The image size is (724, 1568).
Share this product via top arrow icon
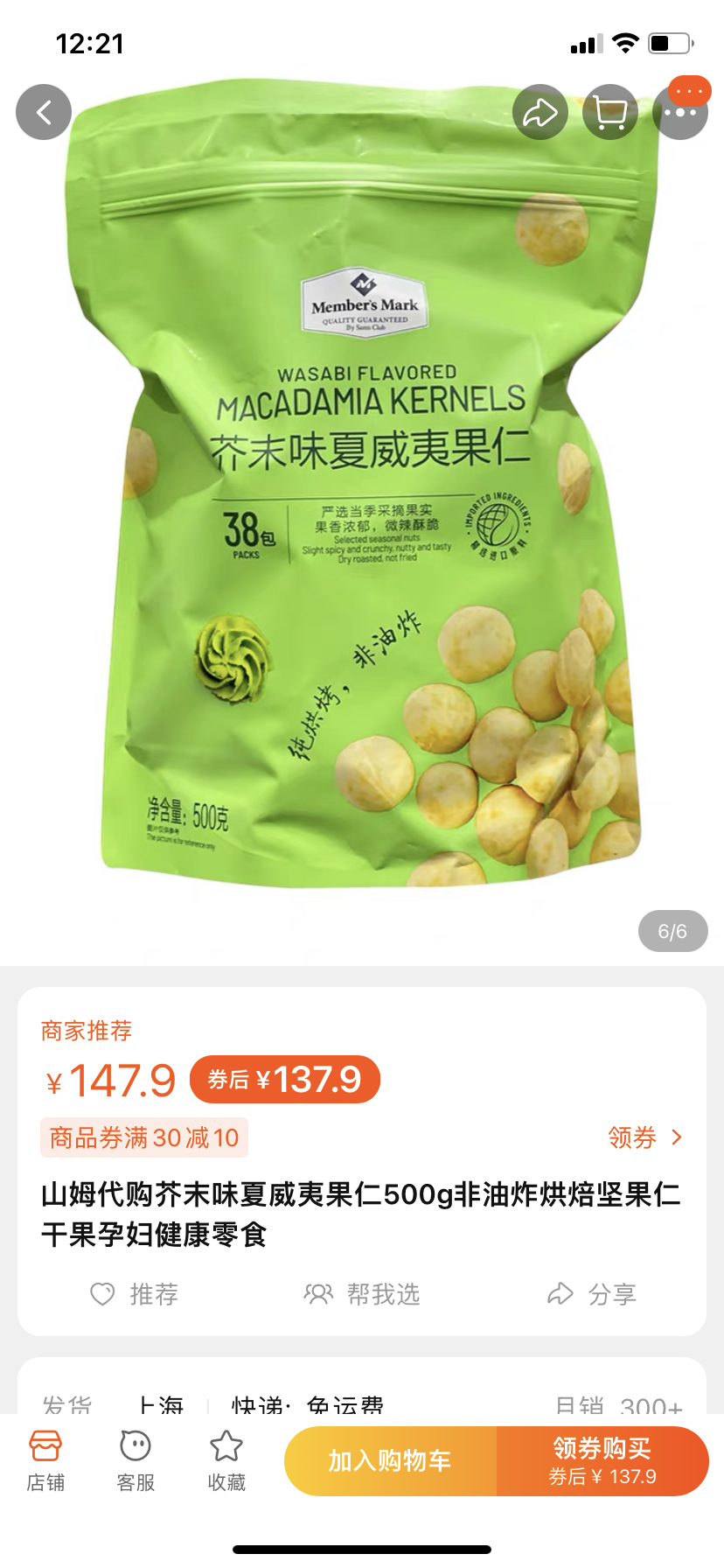[x=540, y=112]
